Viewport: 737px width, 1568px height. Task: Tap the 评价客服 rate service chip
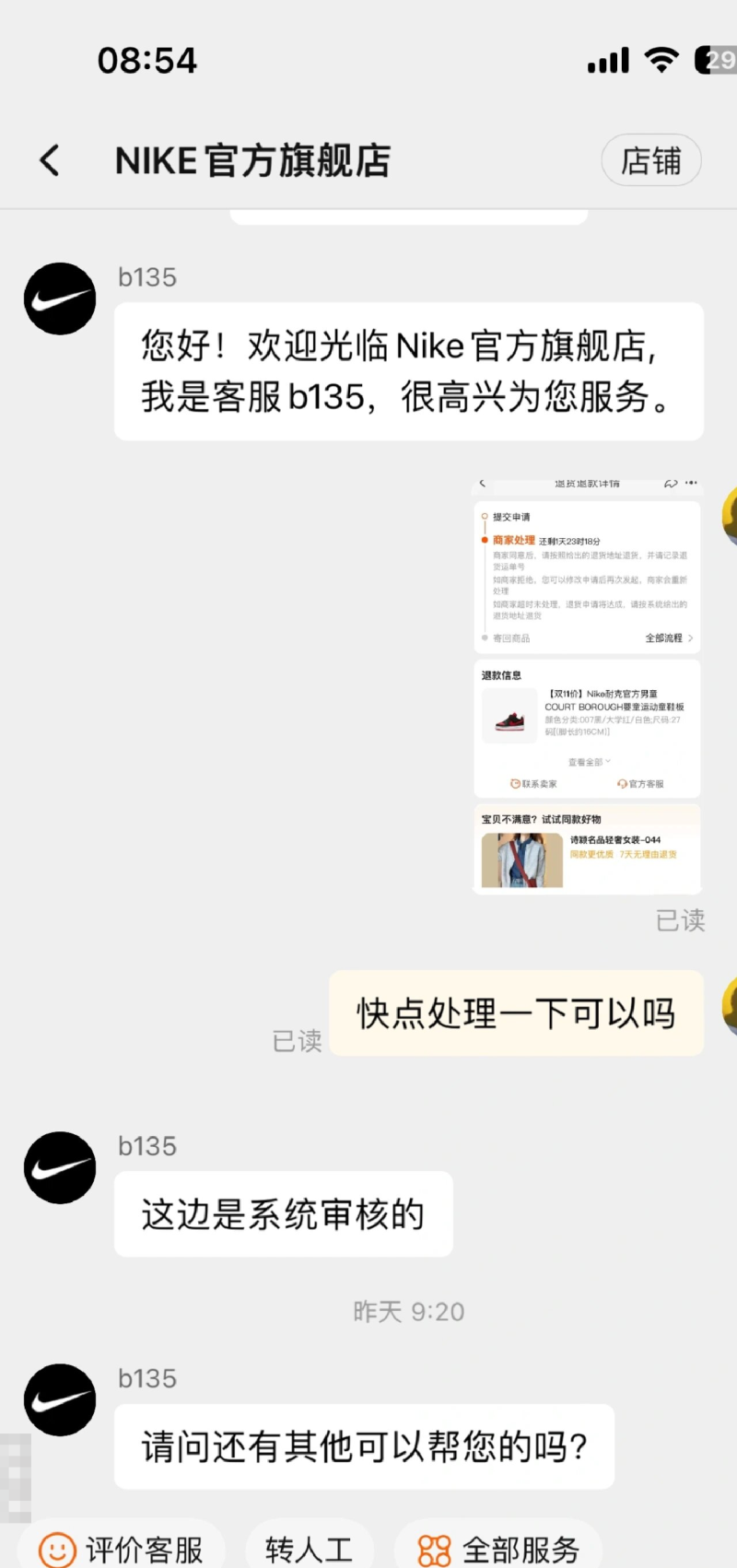122,1549
